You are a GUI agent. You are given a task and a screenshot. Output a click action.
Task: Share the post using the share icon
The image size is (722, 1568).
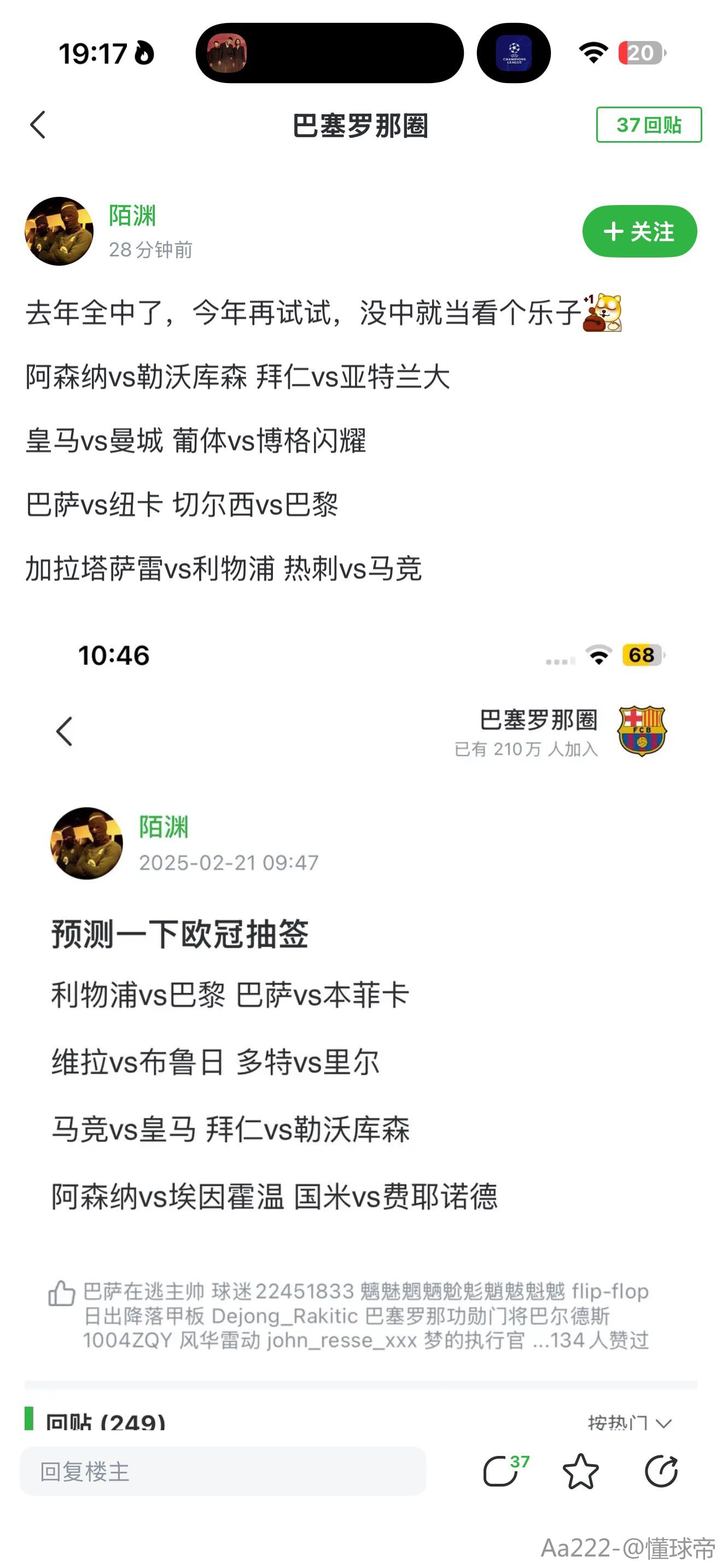(661, 1471)
